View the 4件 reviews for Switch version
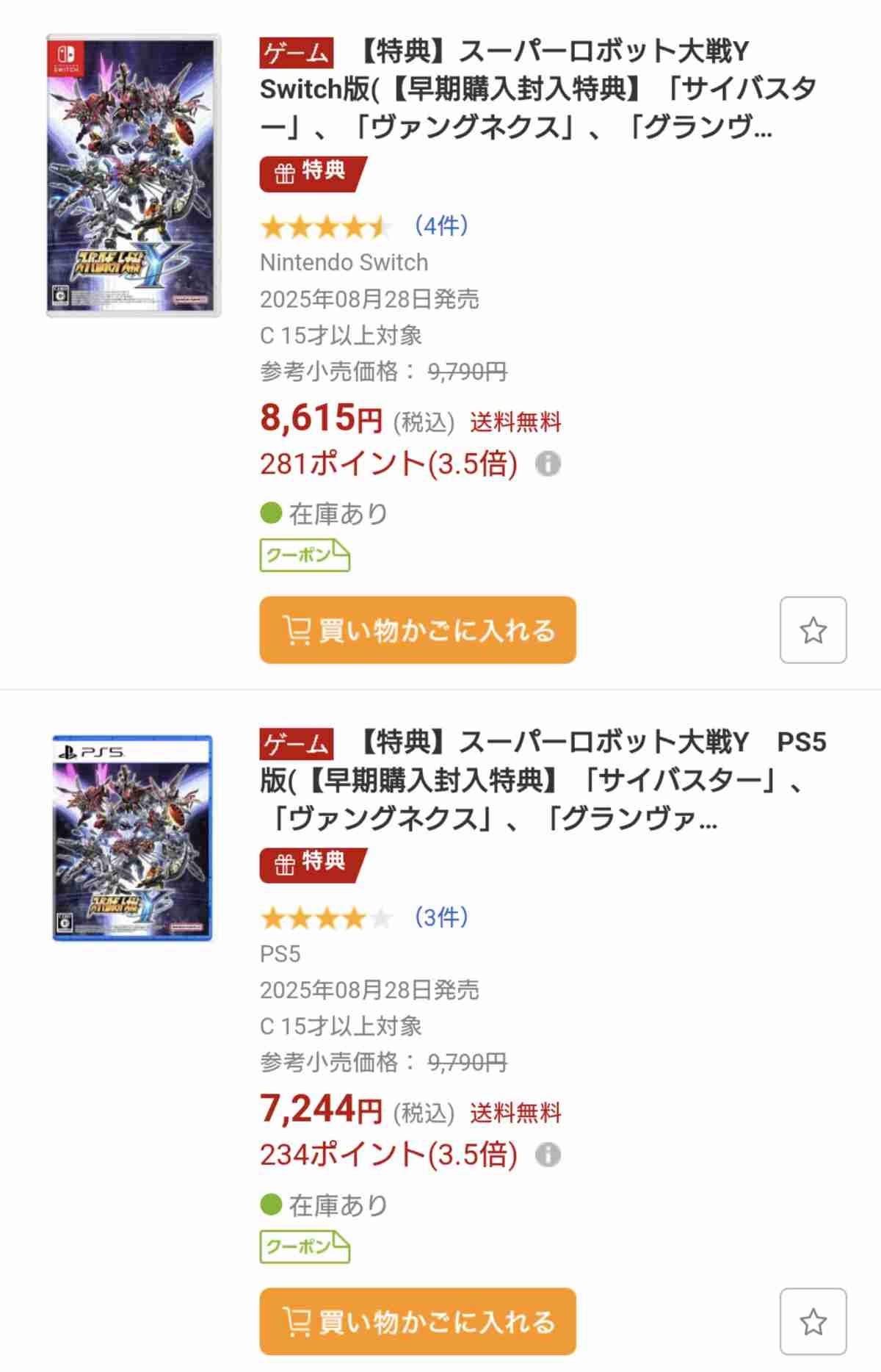Image resolution: width=881 pixels, height=1372 pixels. [x=440, y=225]
